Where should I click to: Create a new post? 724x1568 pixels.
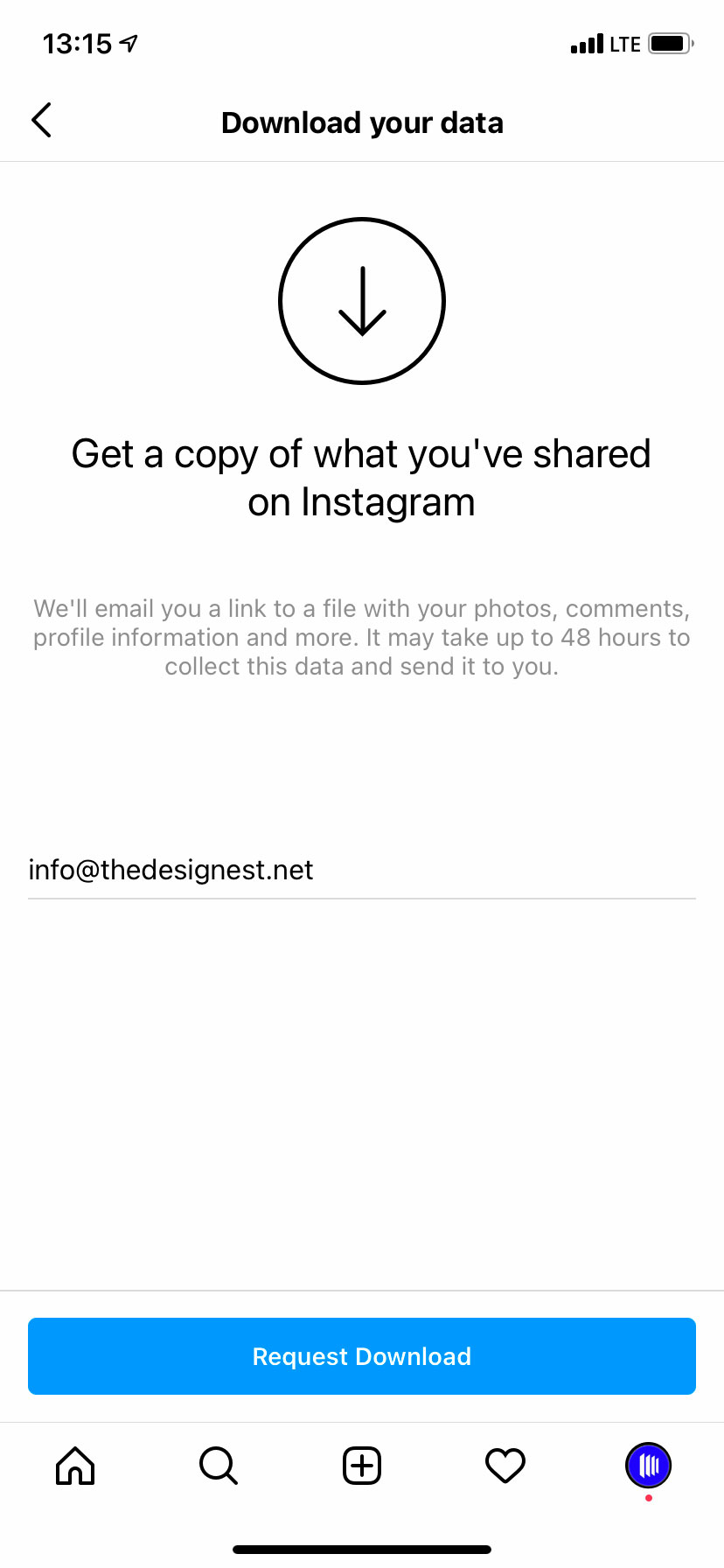(362, 1466)
